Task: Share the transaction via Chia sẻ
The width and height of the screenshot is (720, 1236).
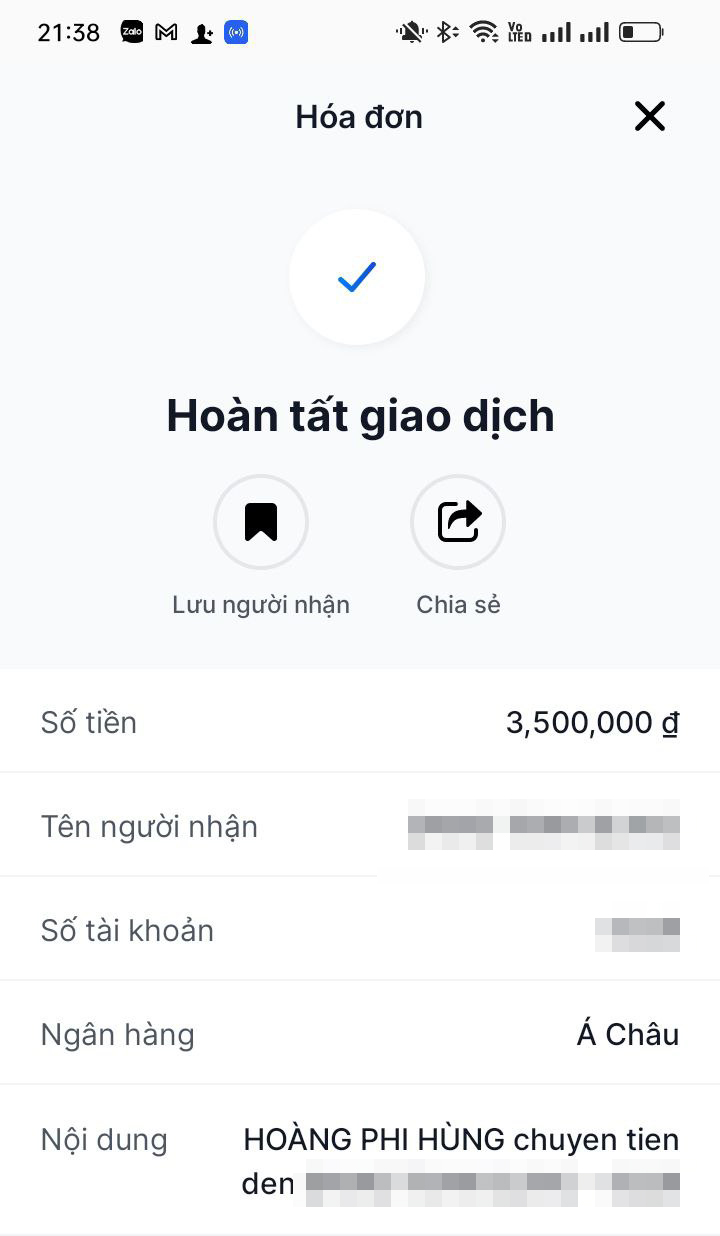Action: point(458,522)
